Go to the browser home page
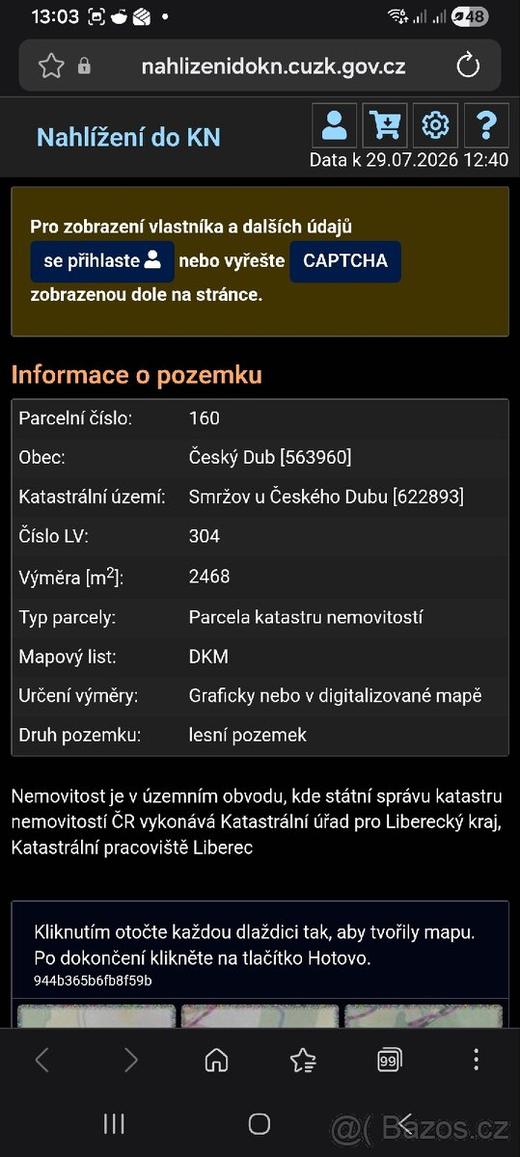Screen dimensions: 520x1157 [216, 1060]
